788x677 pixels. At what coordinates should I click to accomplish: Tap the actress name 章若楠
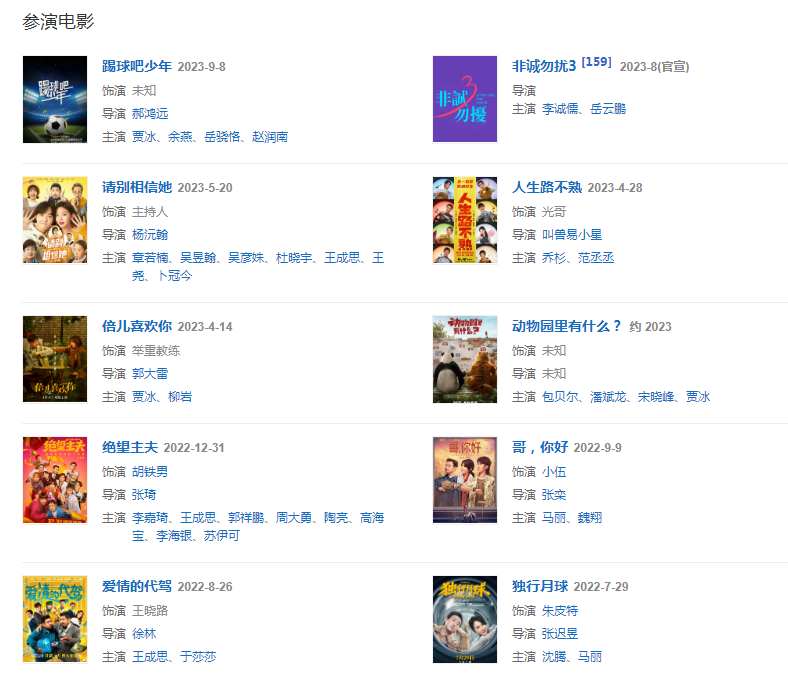pos(150,258)
